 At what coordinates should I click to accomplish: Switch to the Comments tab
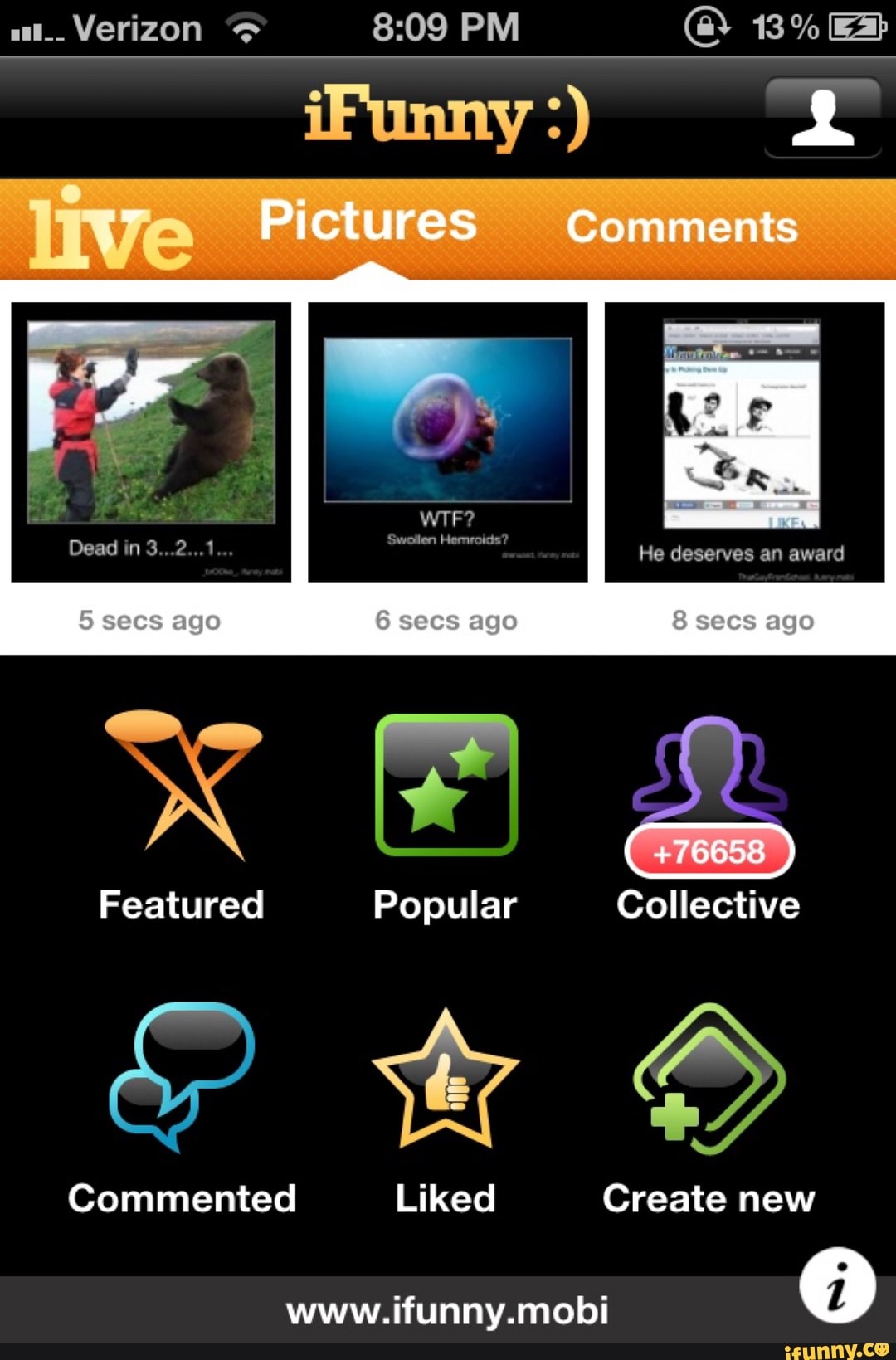pyautogui.click(x=682, y=226)
